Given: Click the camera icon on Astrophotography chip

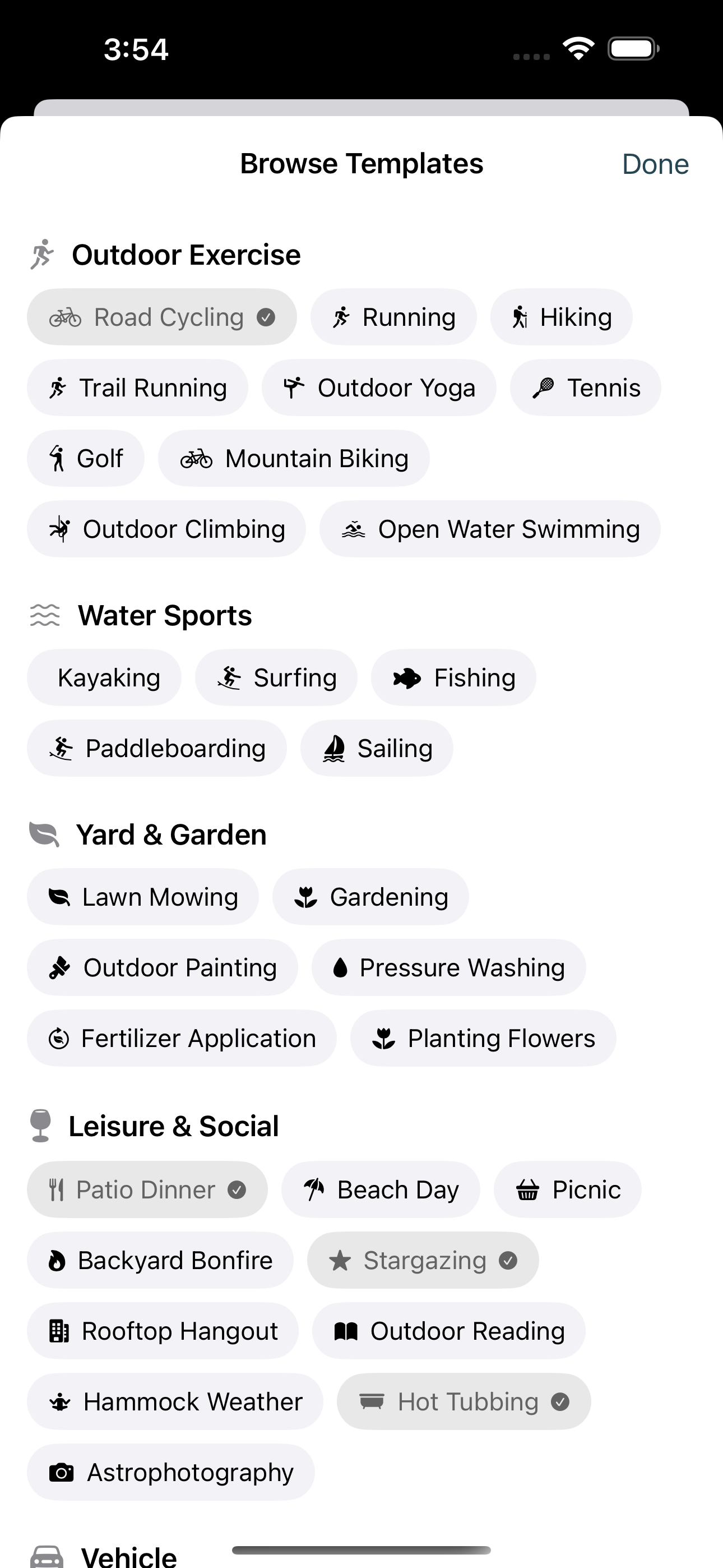Looking at the screenshot, I should tap(62, 1472).
